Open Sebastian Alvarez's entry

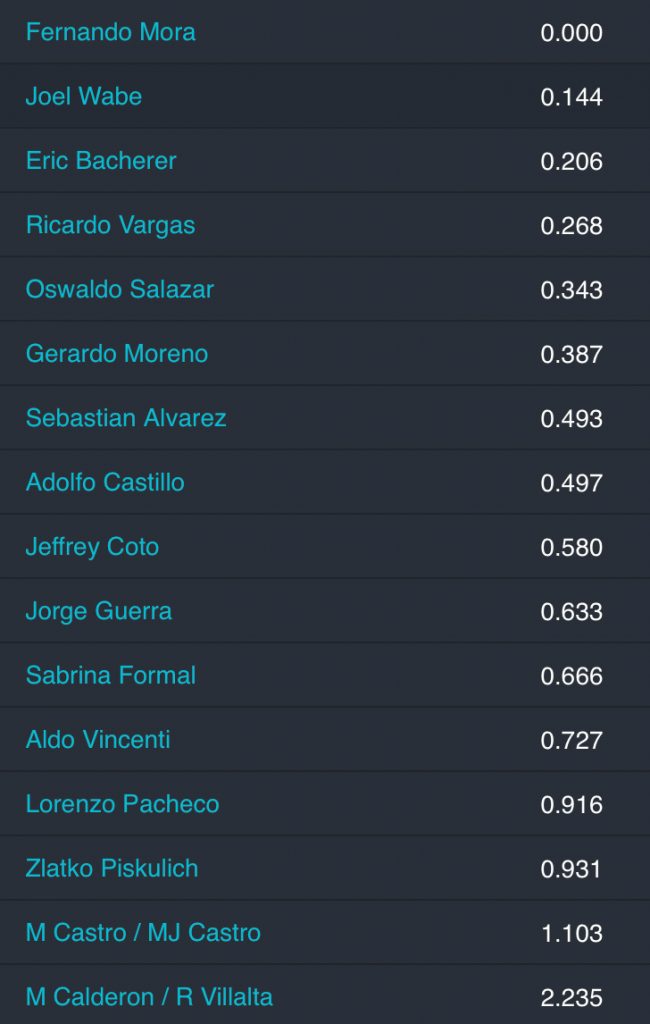(126, 418)
